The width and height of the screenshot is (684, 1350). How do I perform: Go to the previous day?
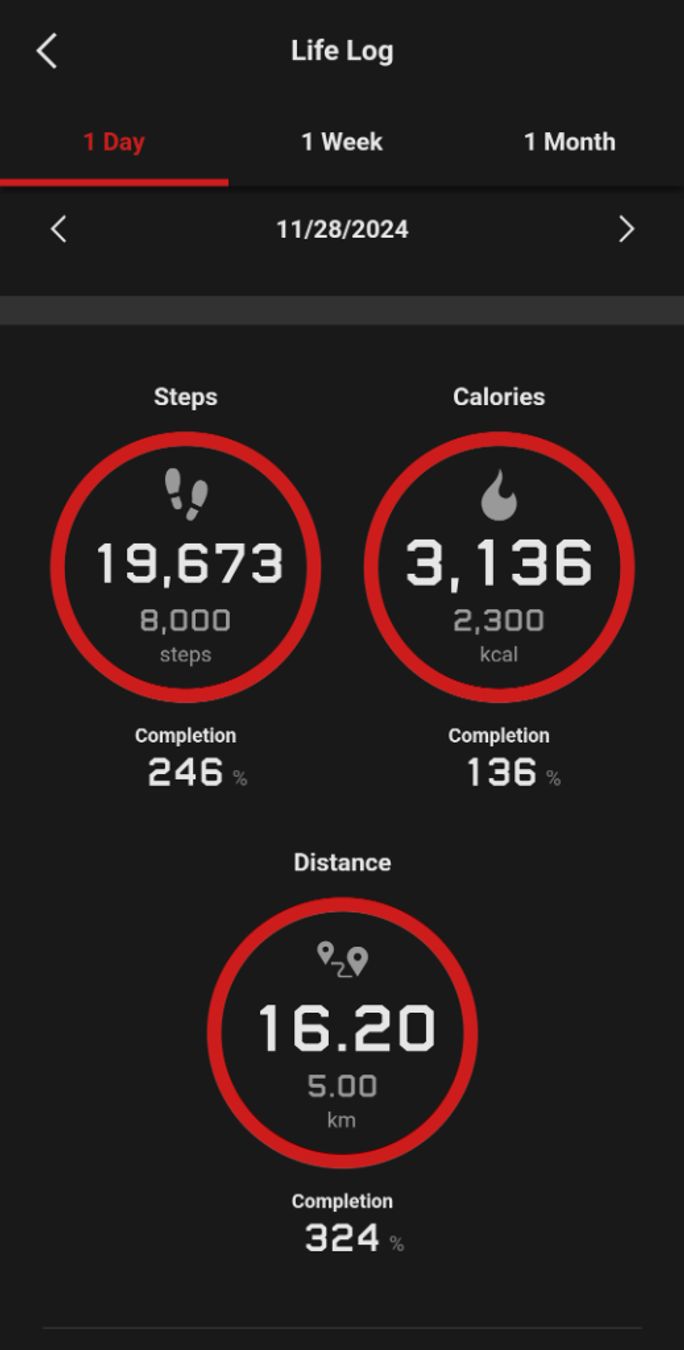[58, 229]
